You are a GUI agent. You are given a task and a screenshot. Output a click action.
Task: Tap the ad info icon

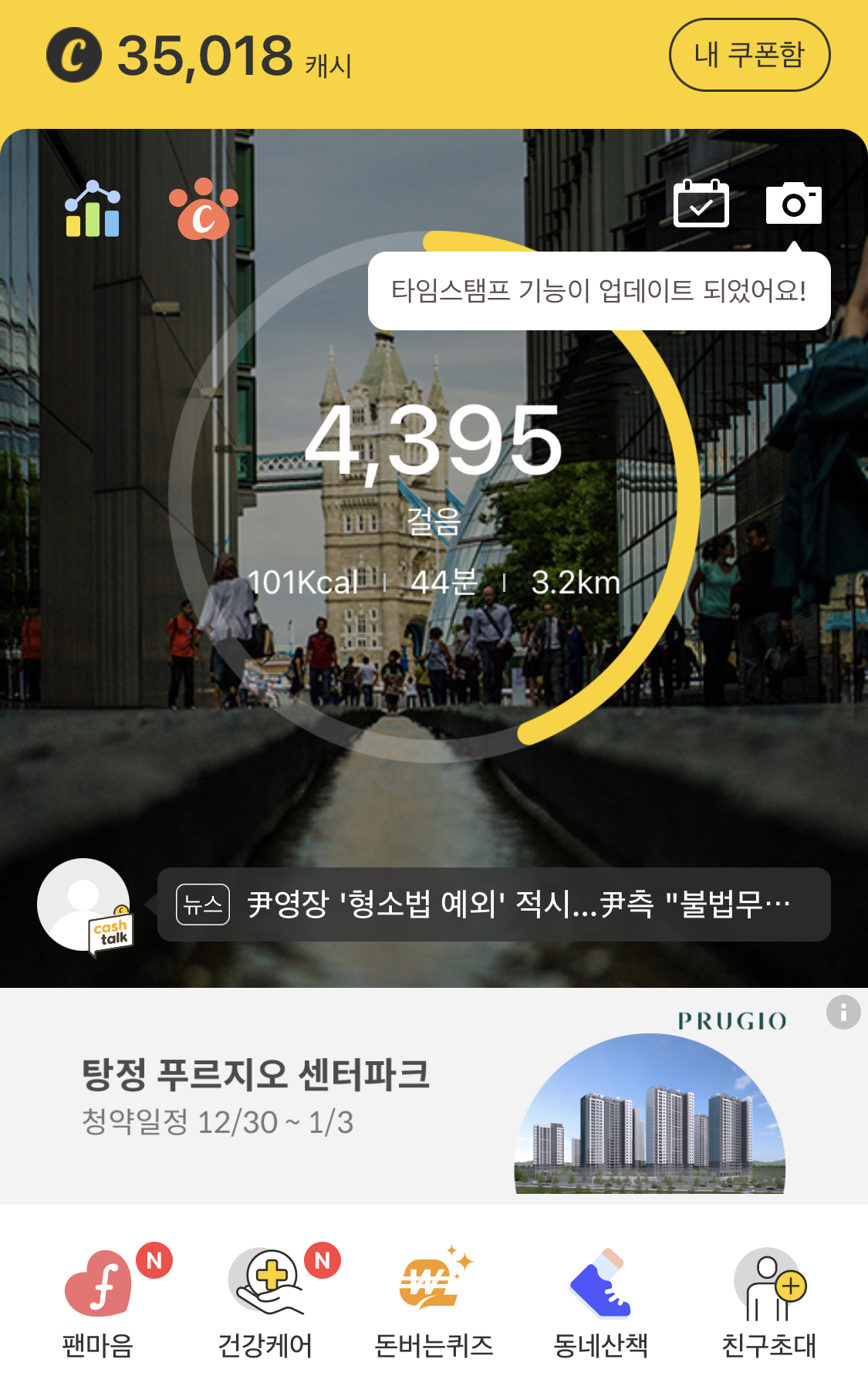843,1012
